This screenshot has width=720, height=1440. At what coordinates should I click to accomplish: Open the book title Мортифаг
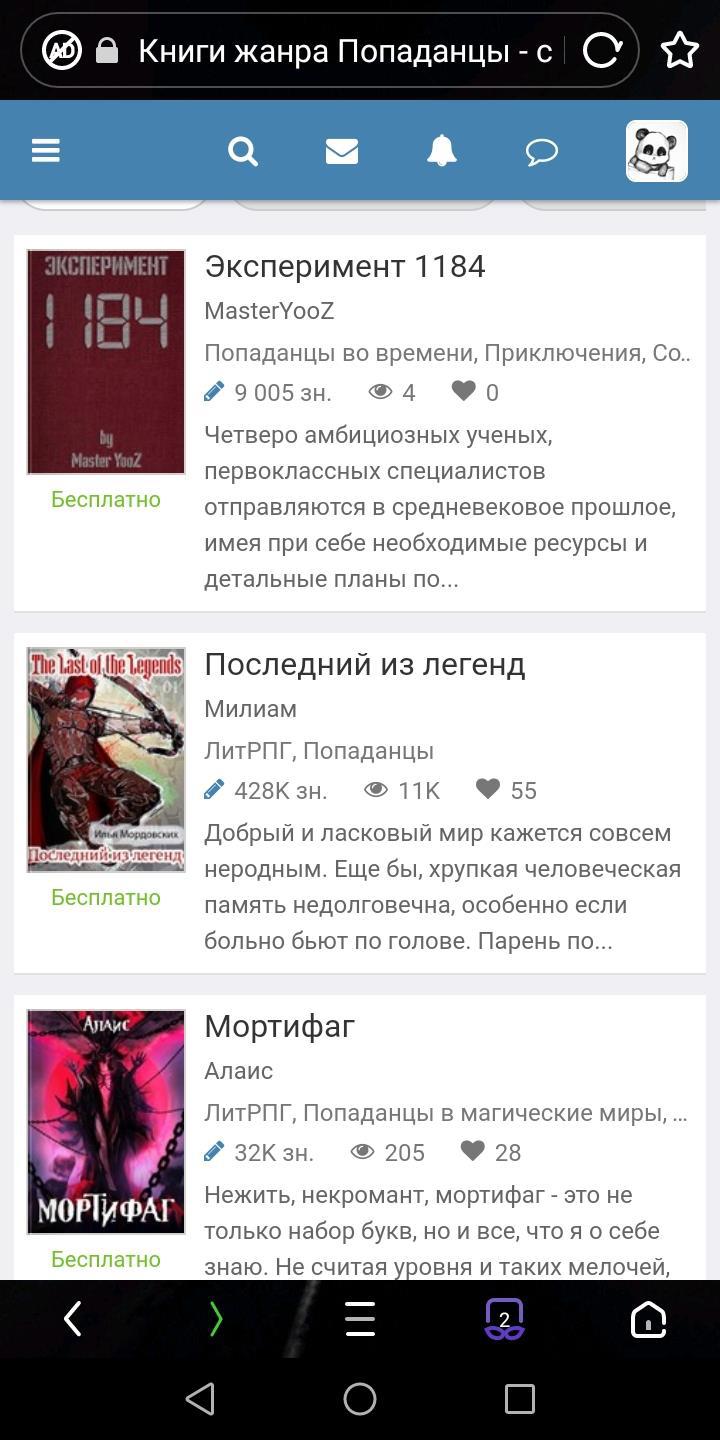(x=279, y=1026)
